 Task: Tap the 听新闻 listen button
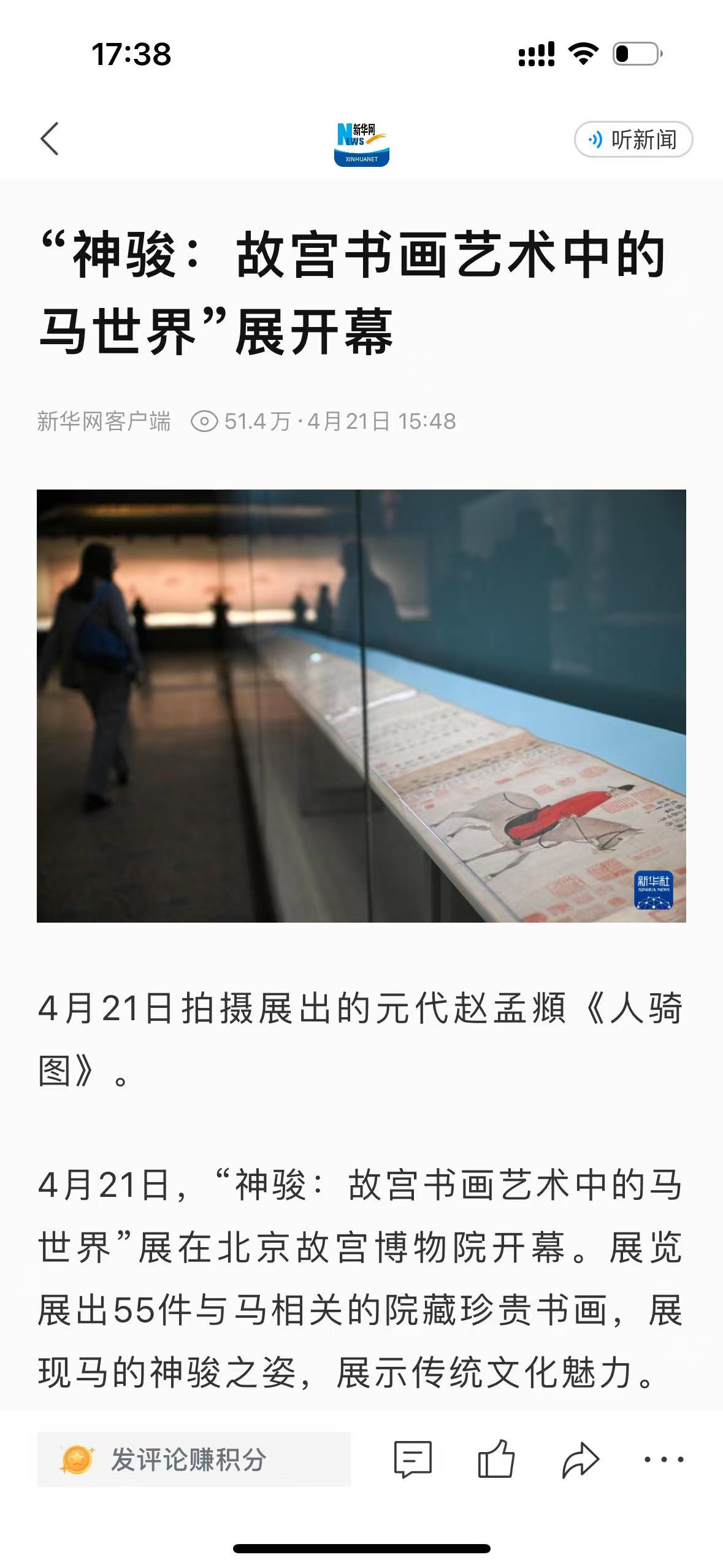click(x=633, y=140)
